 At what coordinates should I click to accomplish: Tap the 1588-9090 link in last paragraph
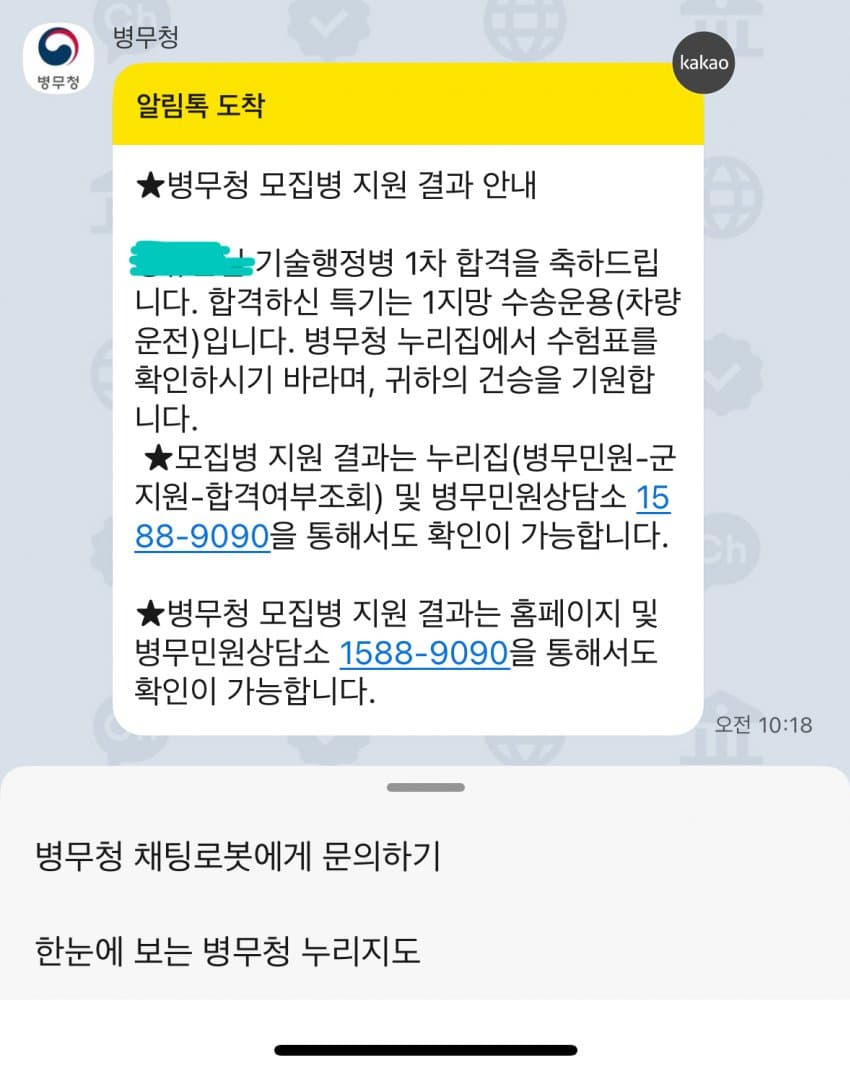pos(425,653)
